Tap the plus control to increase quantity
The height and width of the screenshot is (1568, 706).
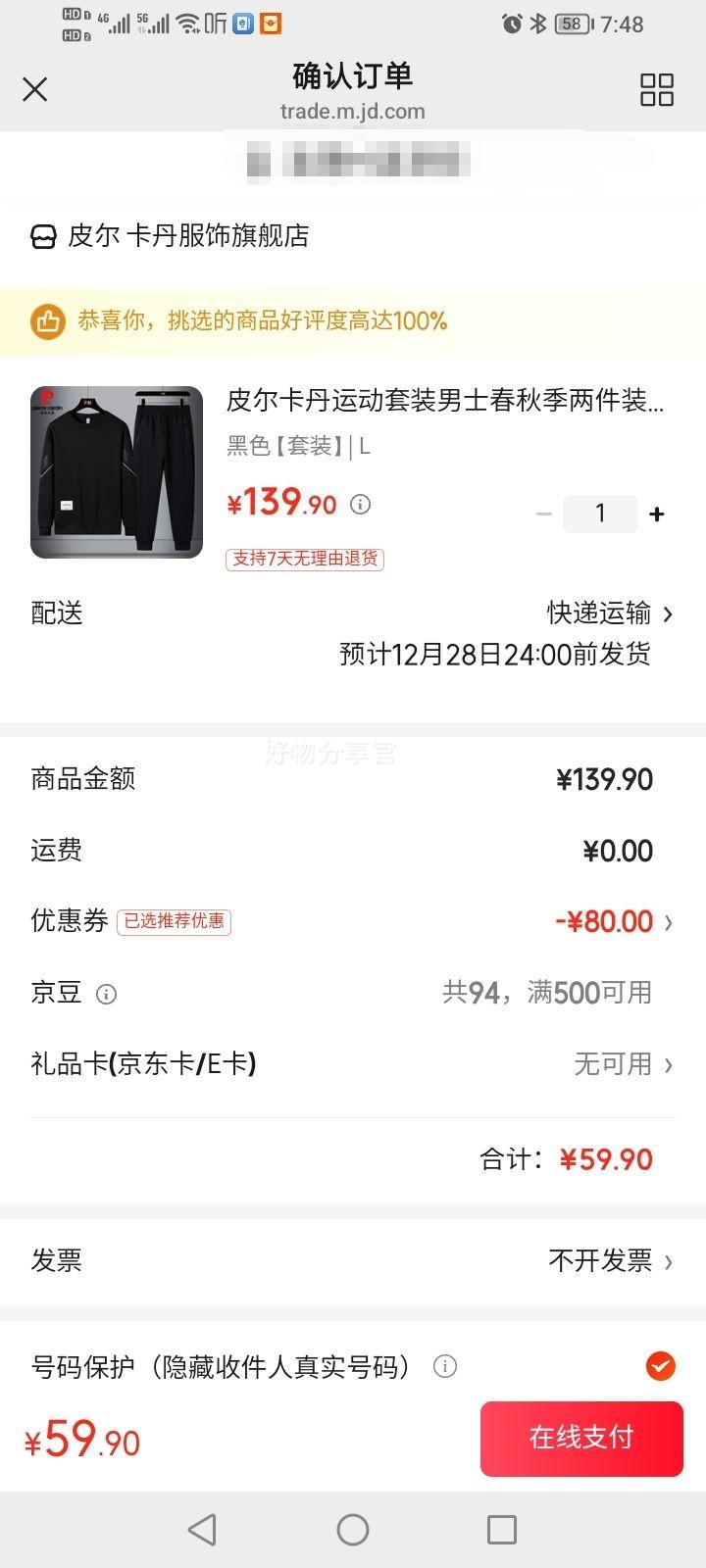656,513
